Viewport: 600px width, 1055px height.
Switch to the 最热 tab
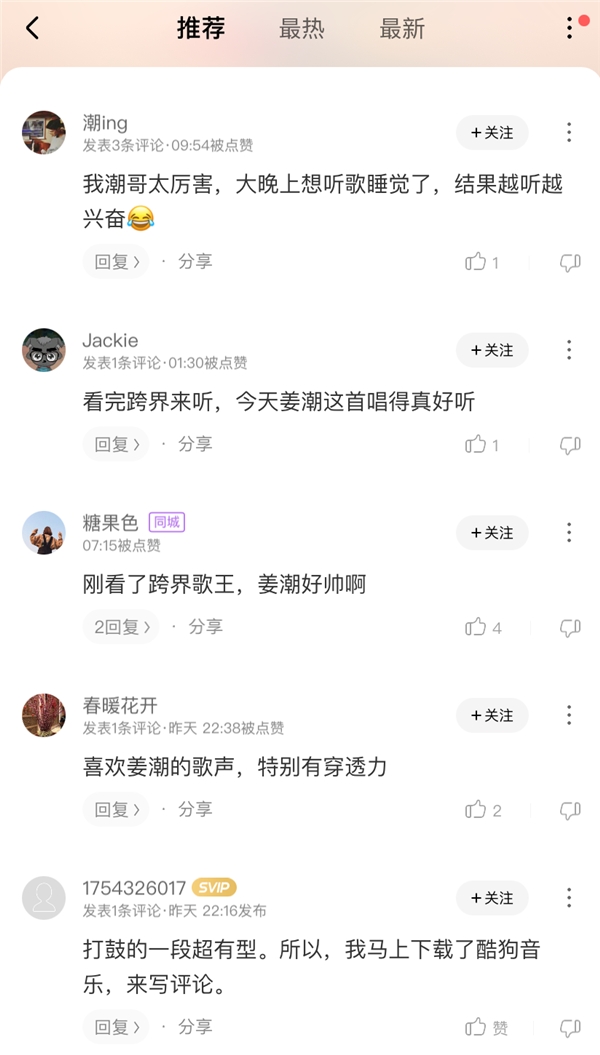click(301, 29)
